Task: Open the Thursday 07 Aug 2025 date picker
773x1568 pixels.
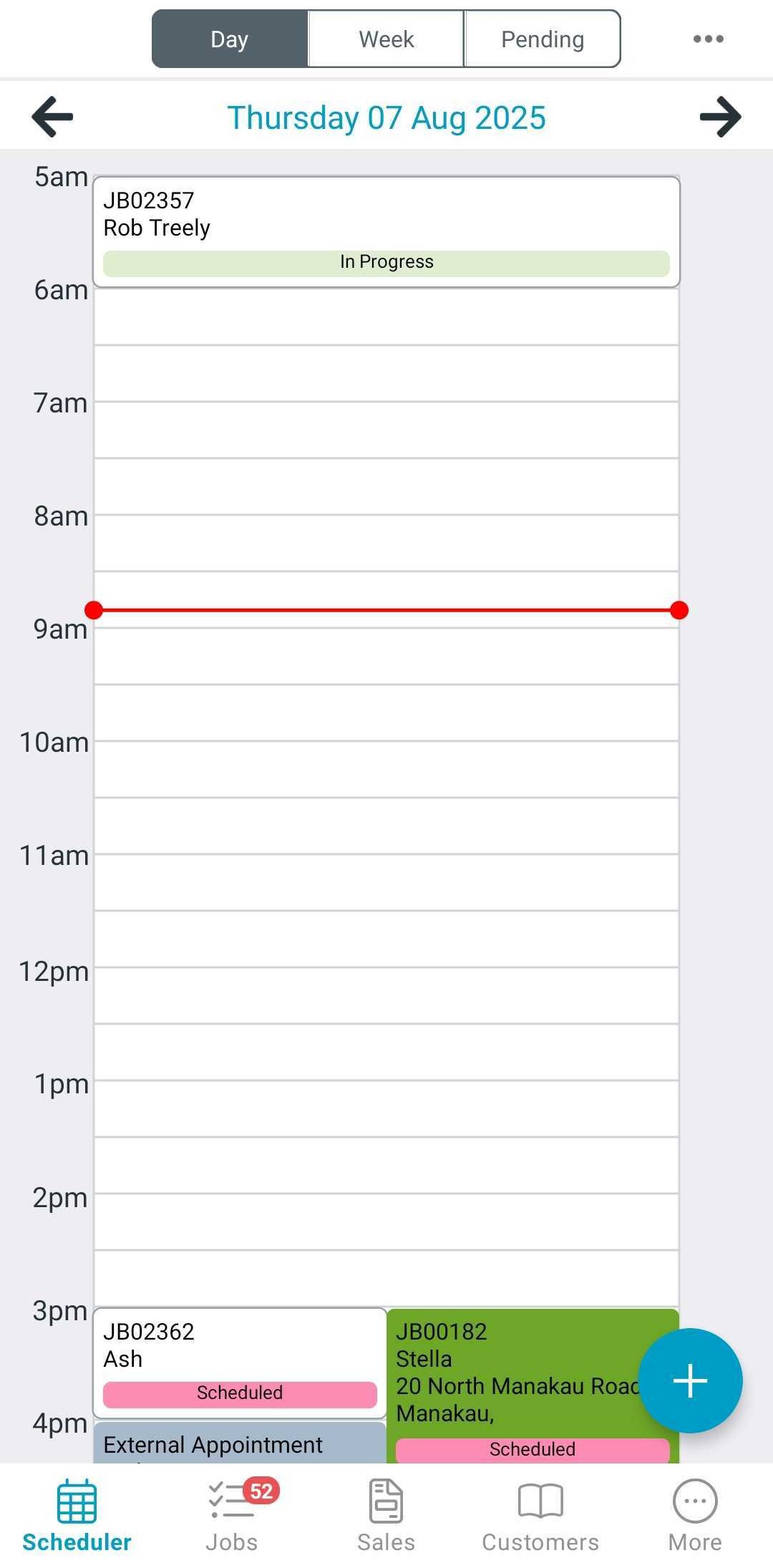Action: tap(386, 117)
